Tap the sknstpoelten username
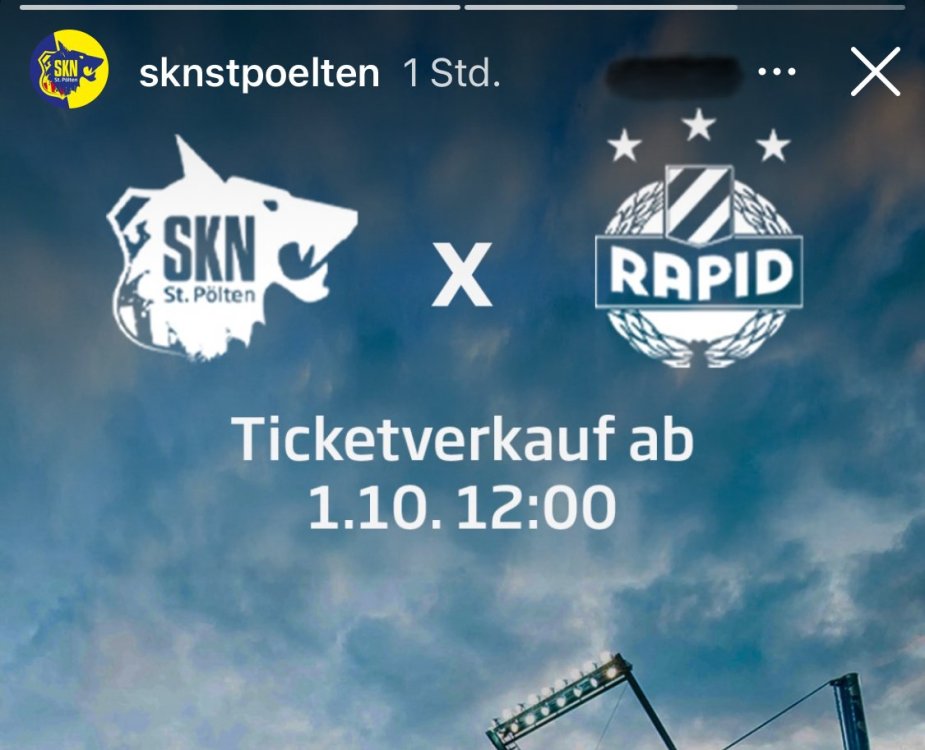This screenshot has height=750, width=925. click(x=259, y=74)
